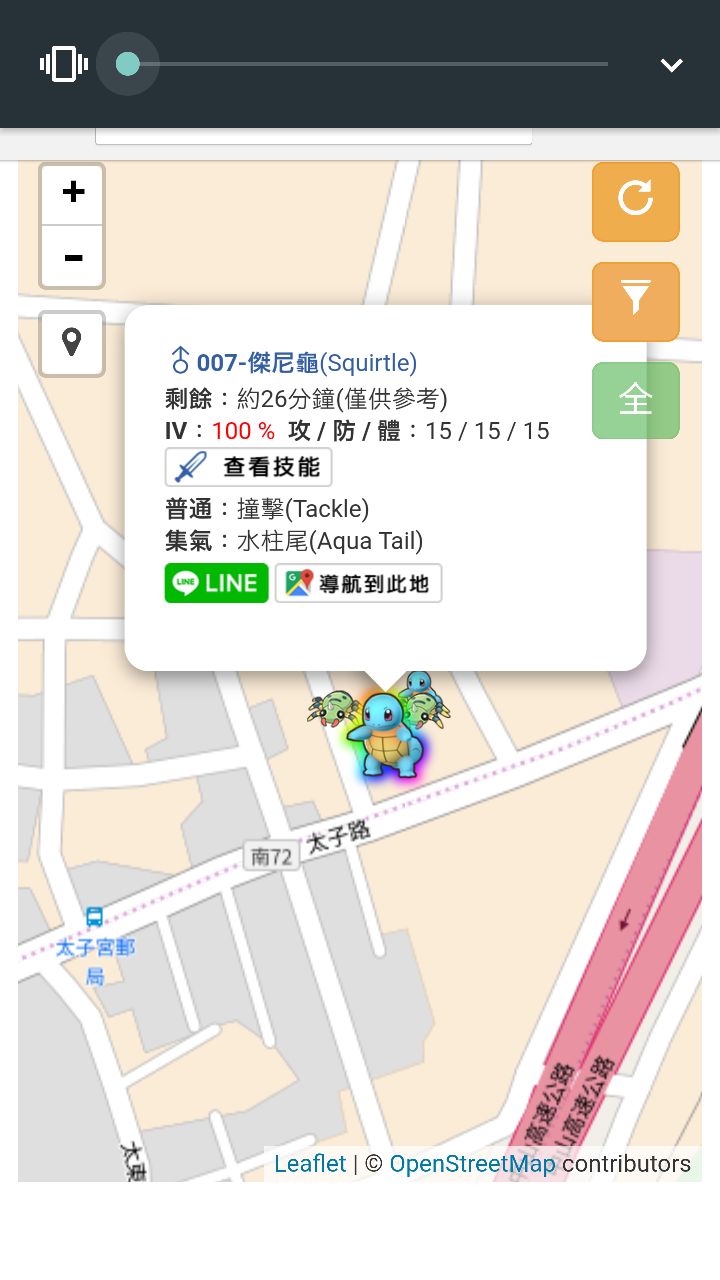Share via the LINE button
720x1280 pixels.
tap(216, 583)
